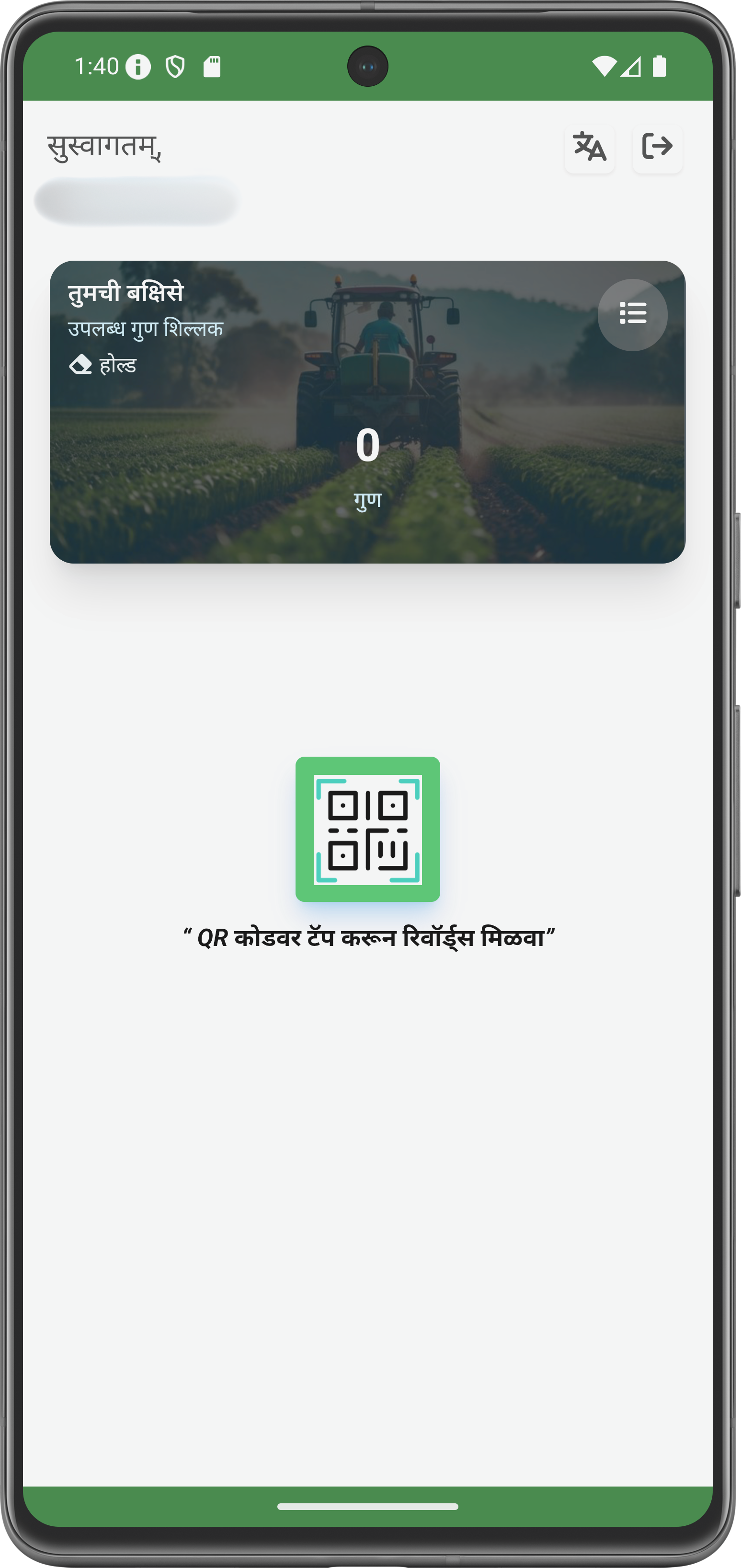Open the rewards list icon on the card
Viewport: 741px width, 1568px height.
tap(632, 315)
